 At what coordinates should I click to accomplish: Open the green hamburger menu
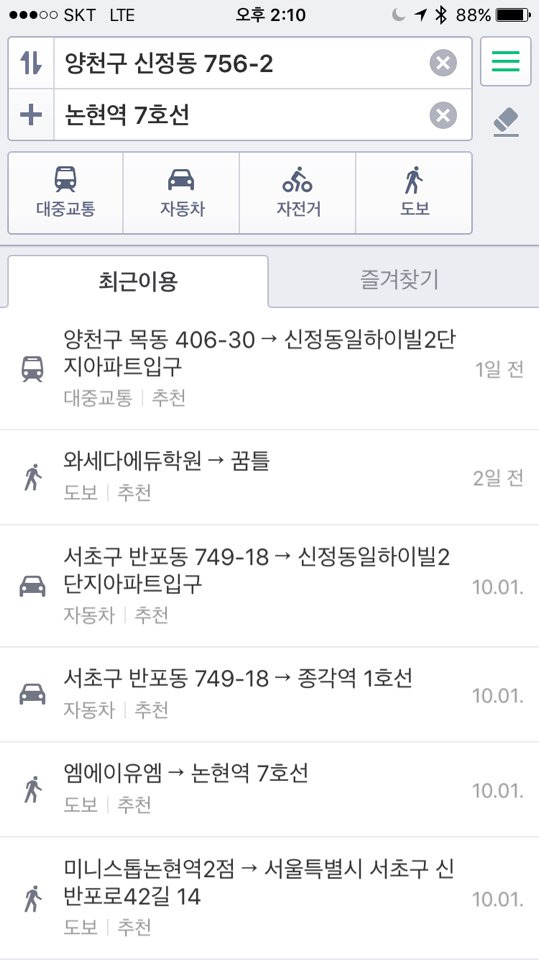505,61
